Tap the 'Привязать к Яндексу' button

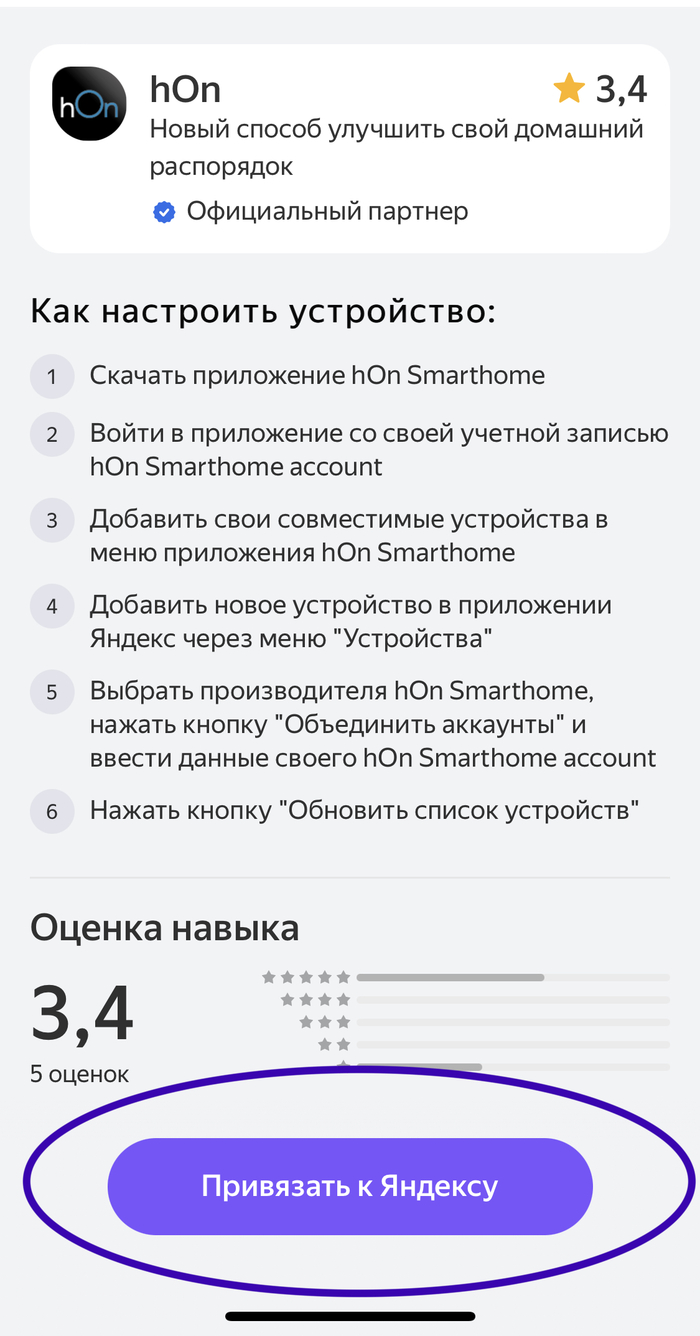(350, 1186)
